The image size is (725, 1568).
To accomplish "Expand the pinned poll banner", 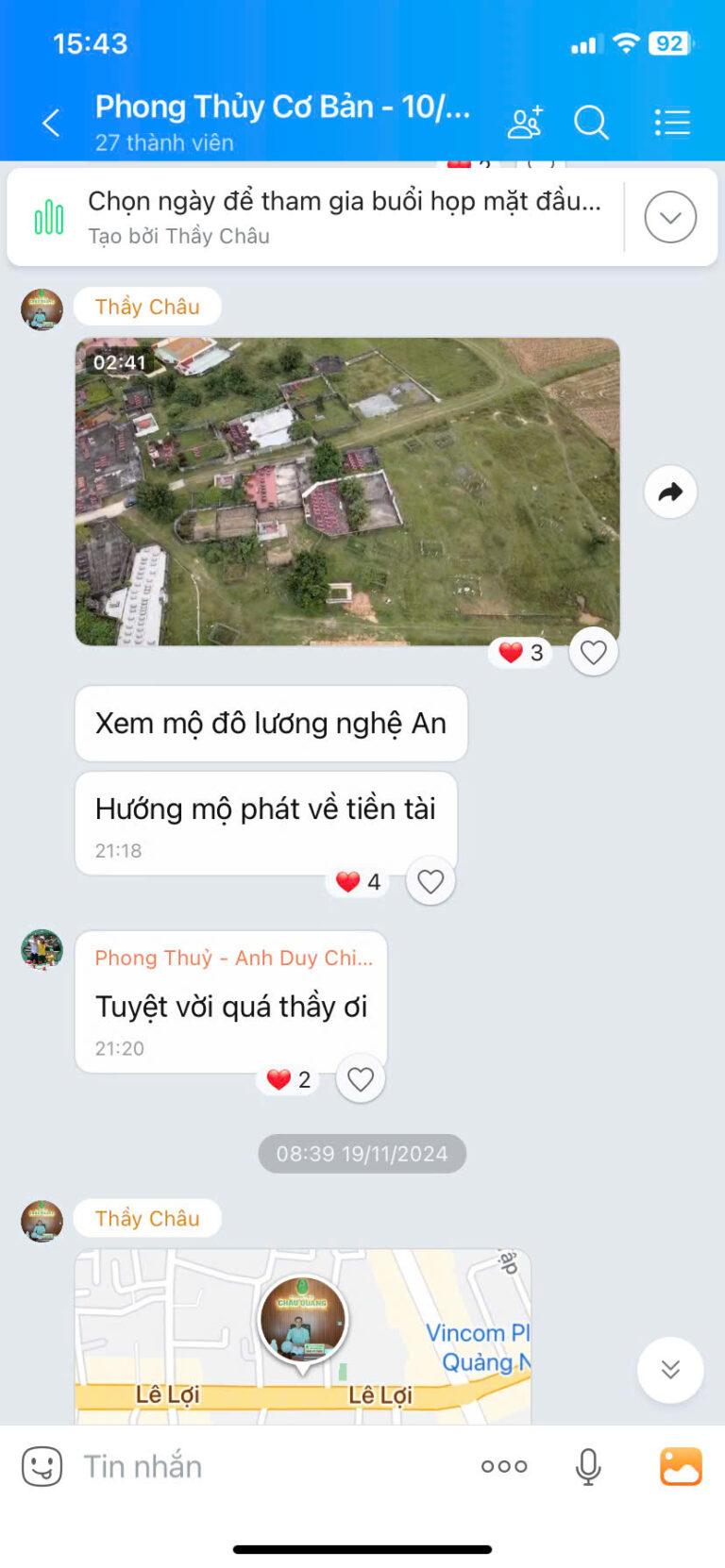I will click(670, 217).
